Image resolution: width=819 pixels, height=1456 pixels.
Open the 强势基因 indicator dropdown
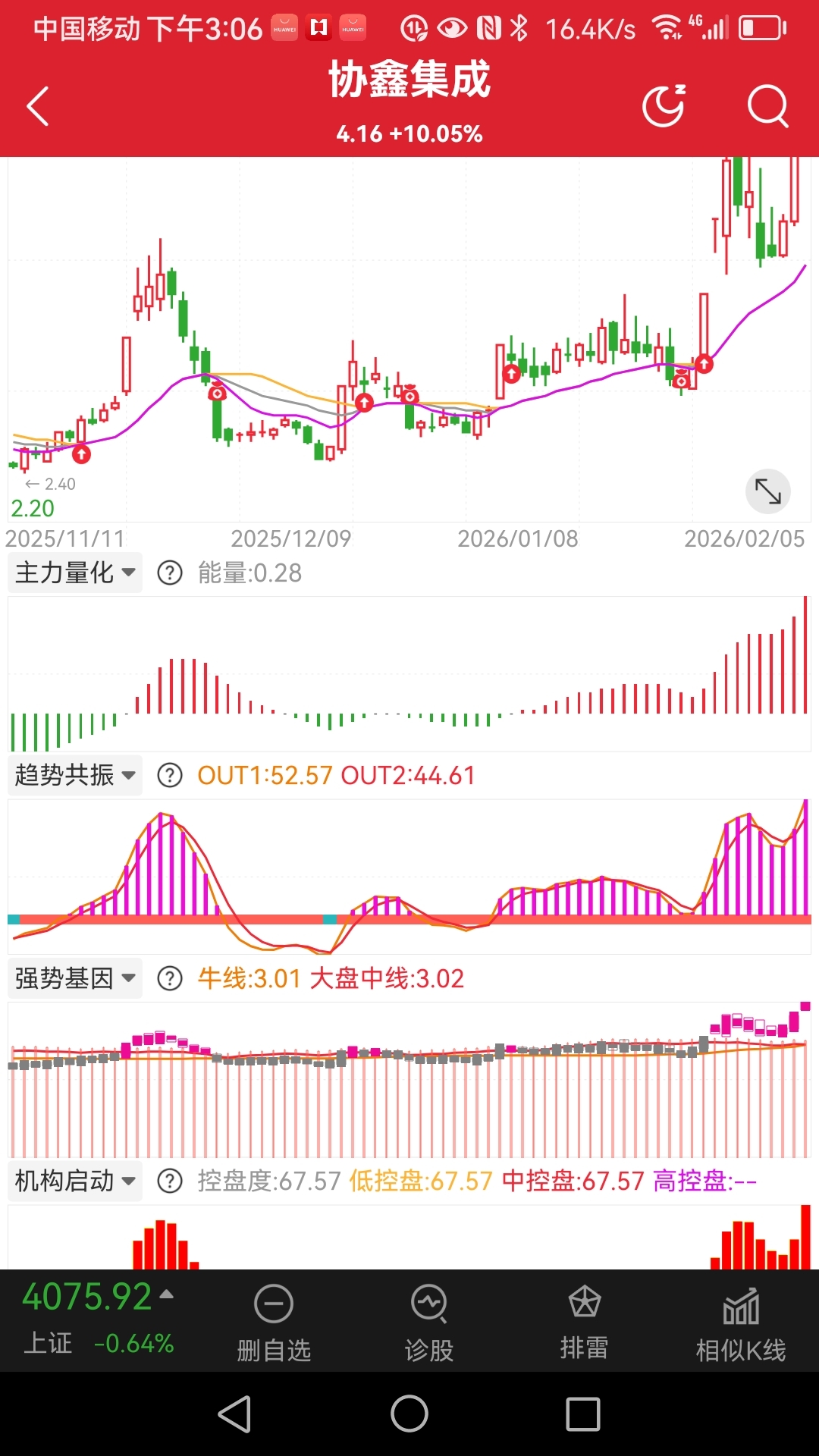pyautogui.click(x=75, y=978)
